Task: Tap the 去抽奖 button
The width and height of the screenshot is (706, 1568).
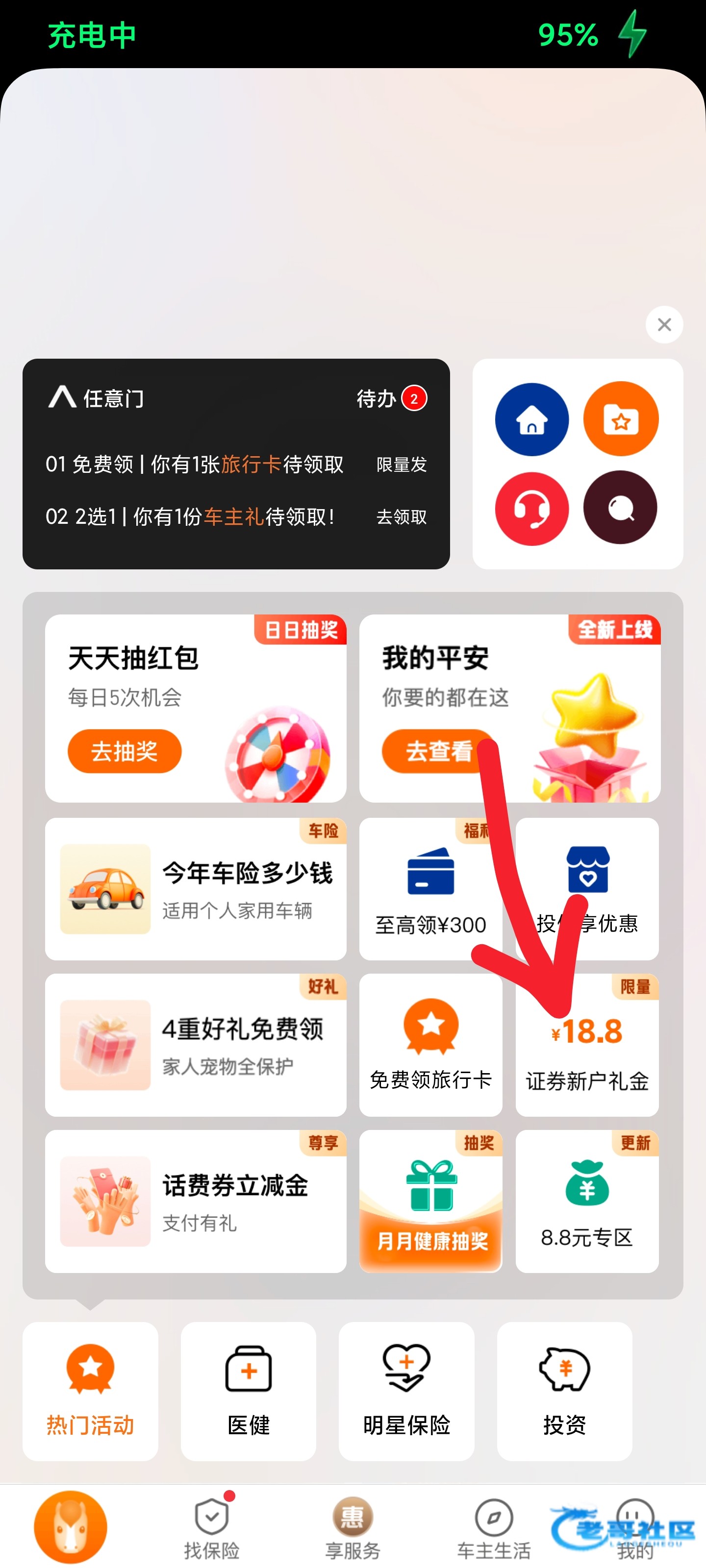Action: pyautogui.click(x=124, y=751)
